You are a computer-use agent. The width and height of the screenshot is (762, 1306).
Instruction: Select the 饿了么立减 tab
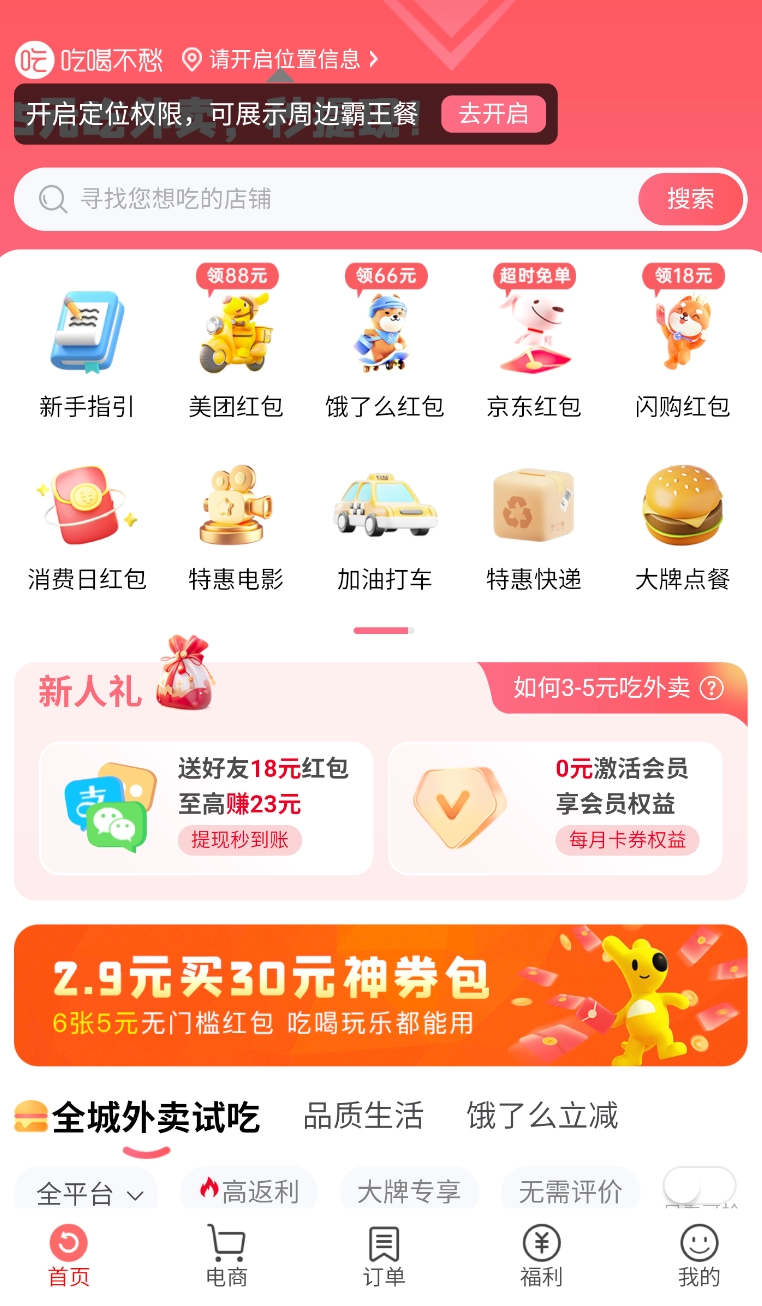tap(542, 1116)
